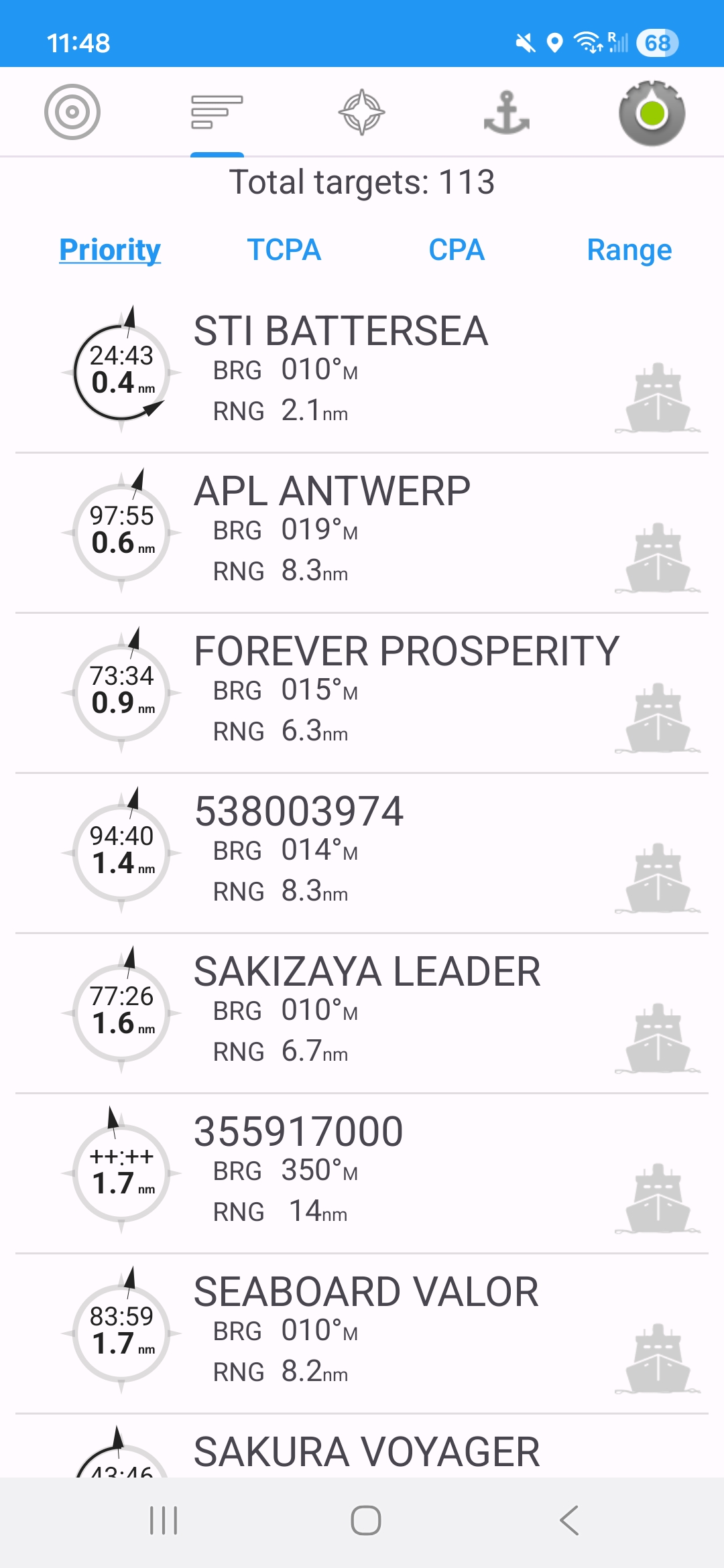
Task: Sort the list by Range
Action: tap(629, 250)
